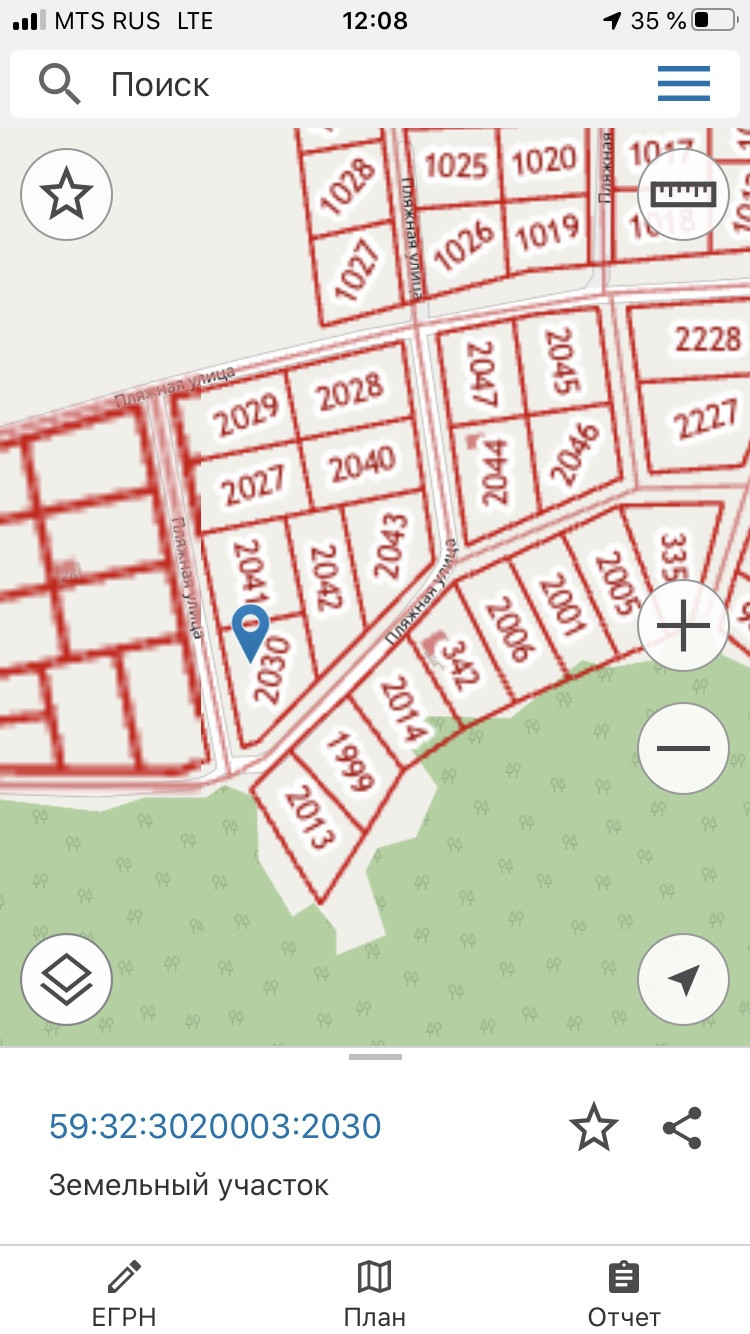Expand the bottom sheet handle
Image resolution: width=750 pixels, height=1334 pixels.
coord(375,1056)
